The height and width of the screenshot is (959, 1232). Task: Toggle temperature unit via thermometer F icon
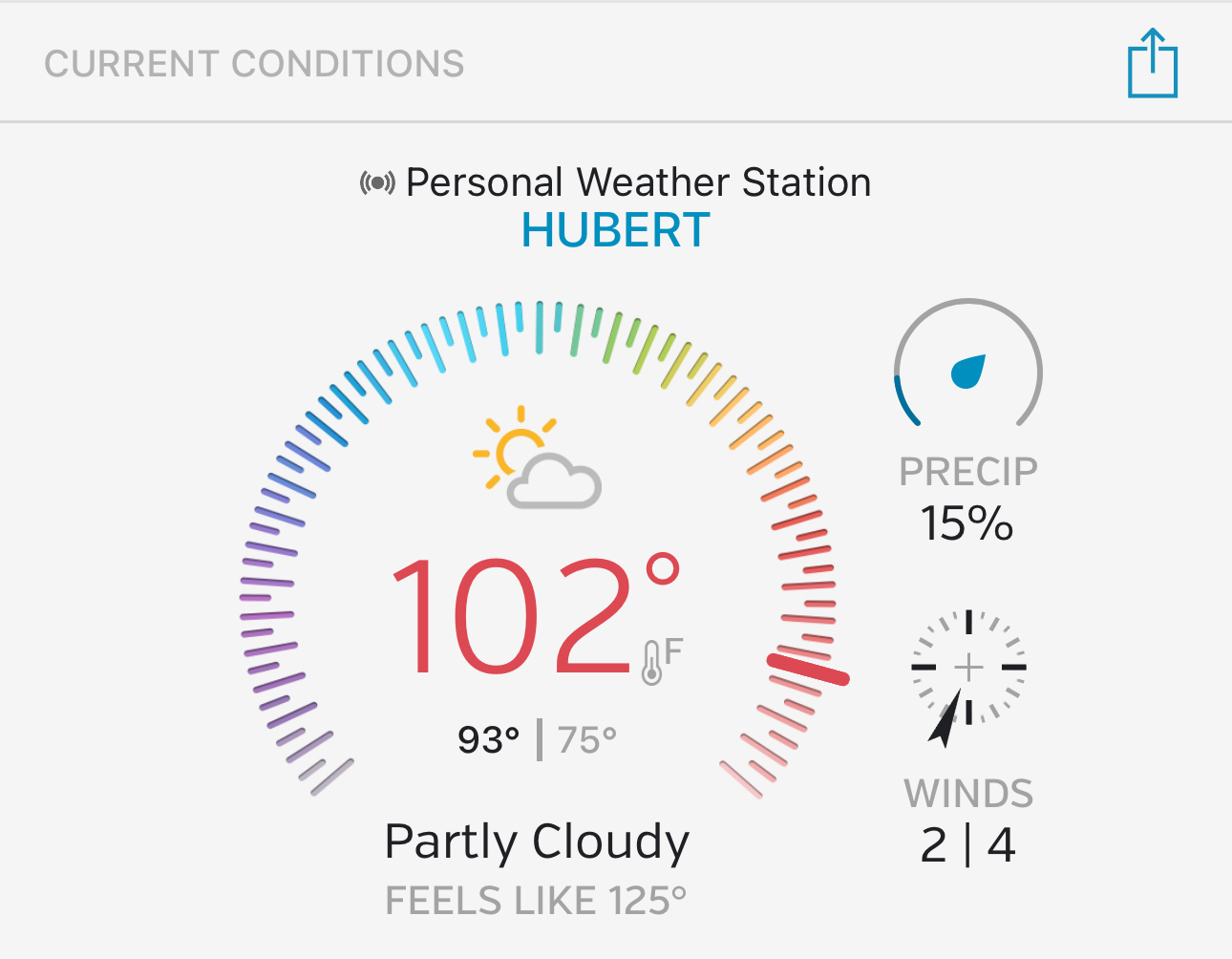point(662,660)
